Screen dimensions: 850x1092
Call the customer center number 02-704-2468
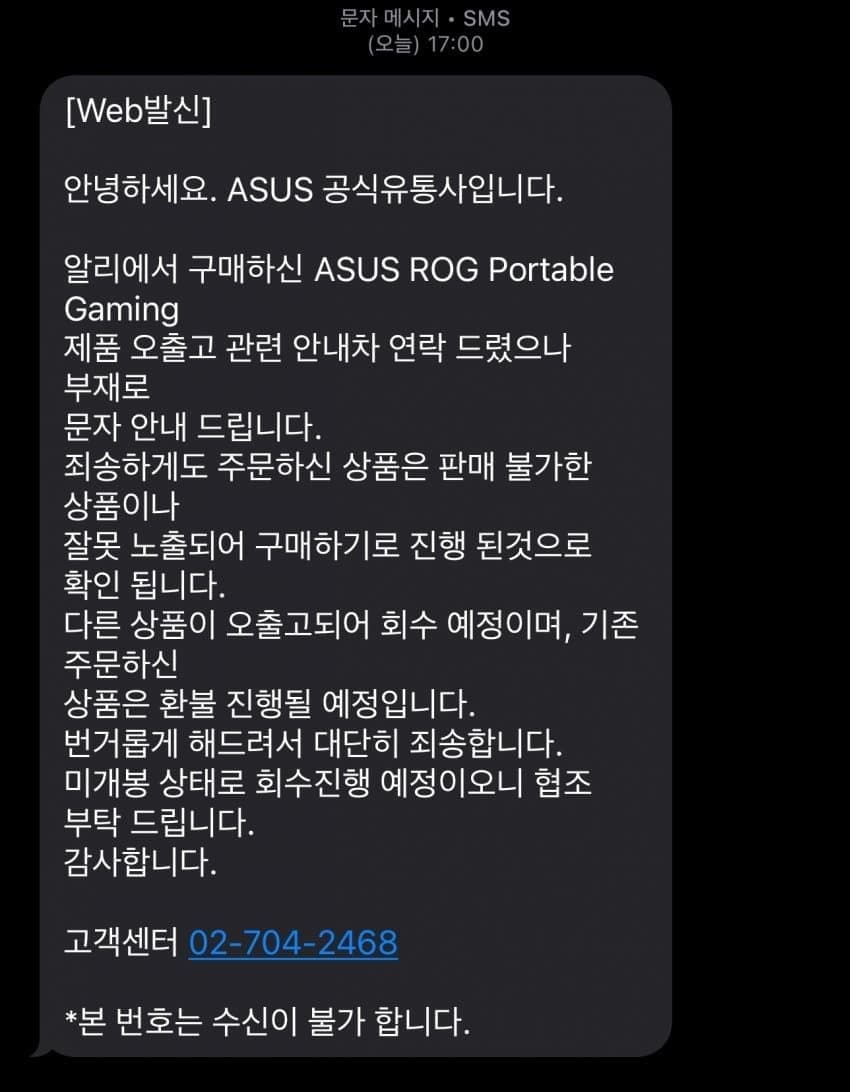293,942
